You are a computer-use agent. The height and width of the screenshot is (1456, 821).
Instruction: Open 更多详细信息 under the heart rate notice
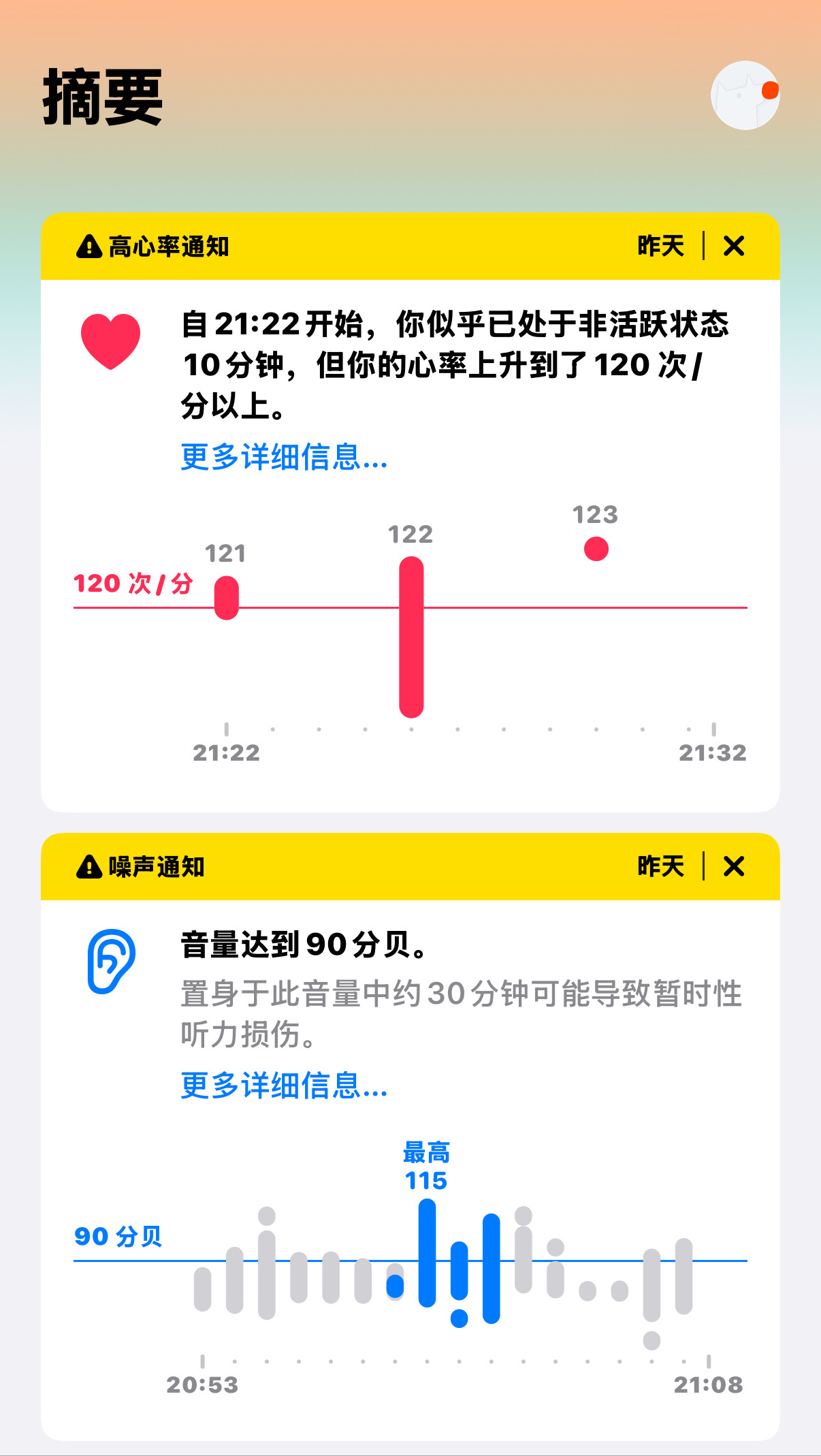(284, 457)
